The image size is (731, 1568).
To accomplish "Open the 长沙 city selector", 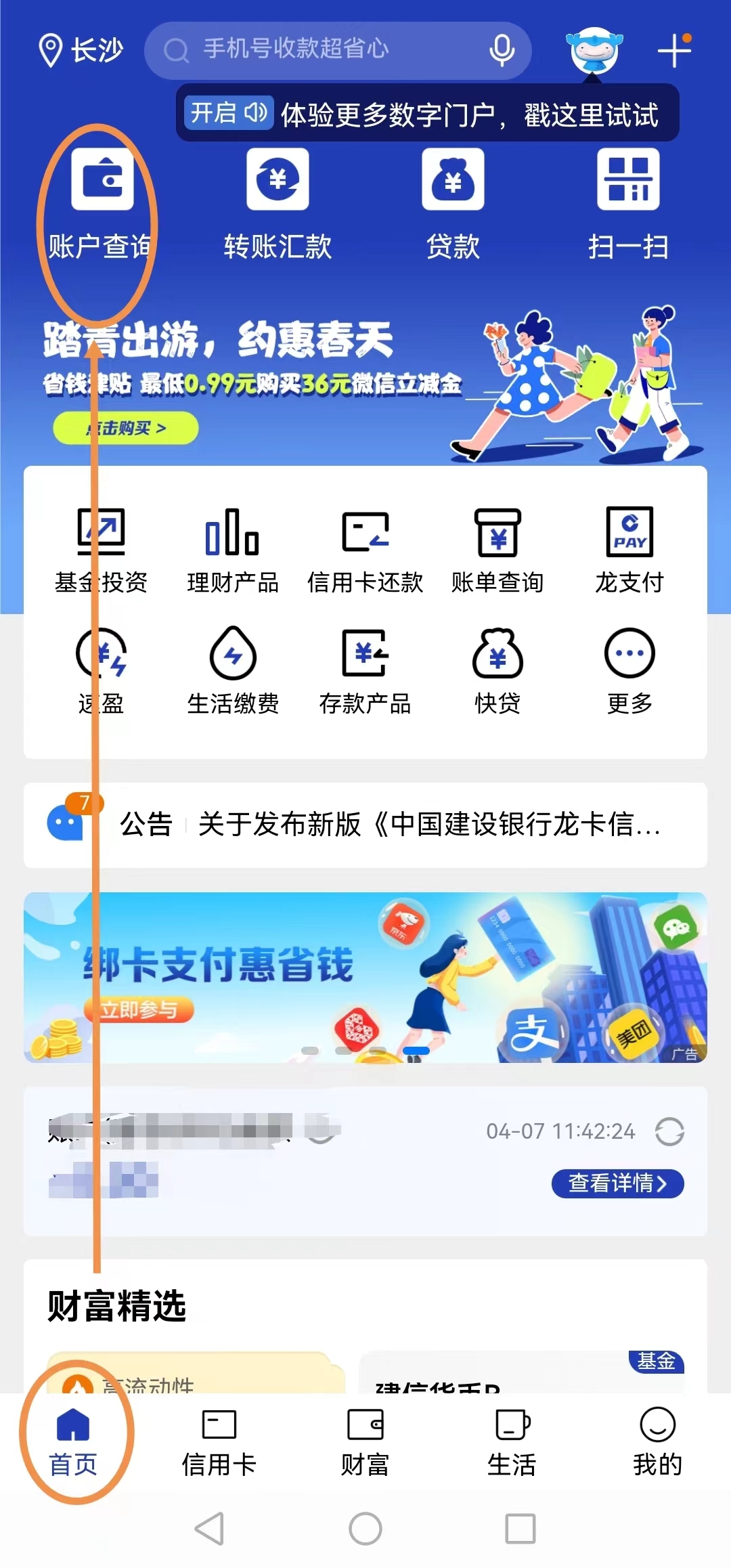I will coord(81,50).
